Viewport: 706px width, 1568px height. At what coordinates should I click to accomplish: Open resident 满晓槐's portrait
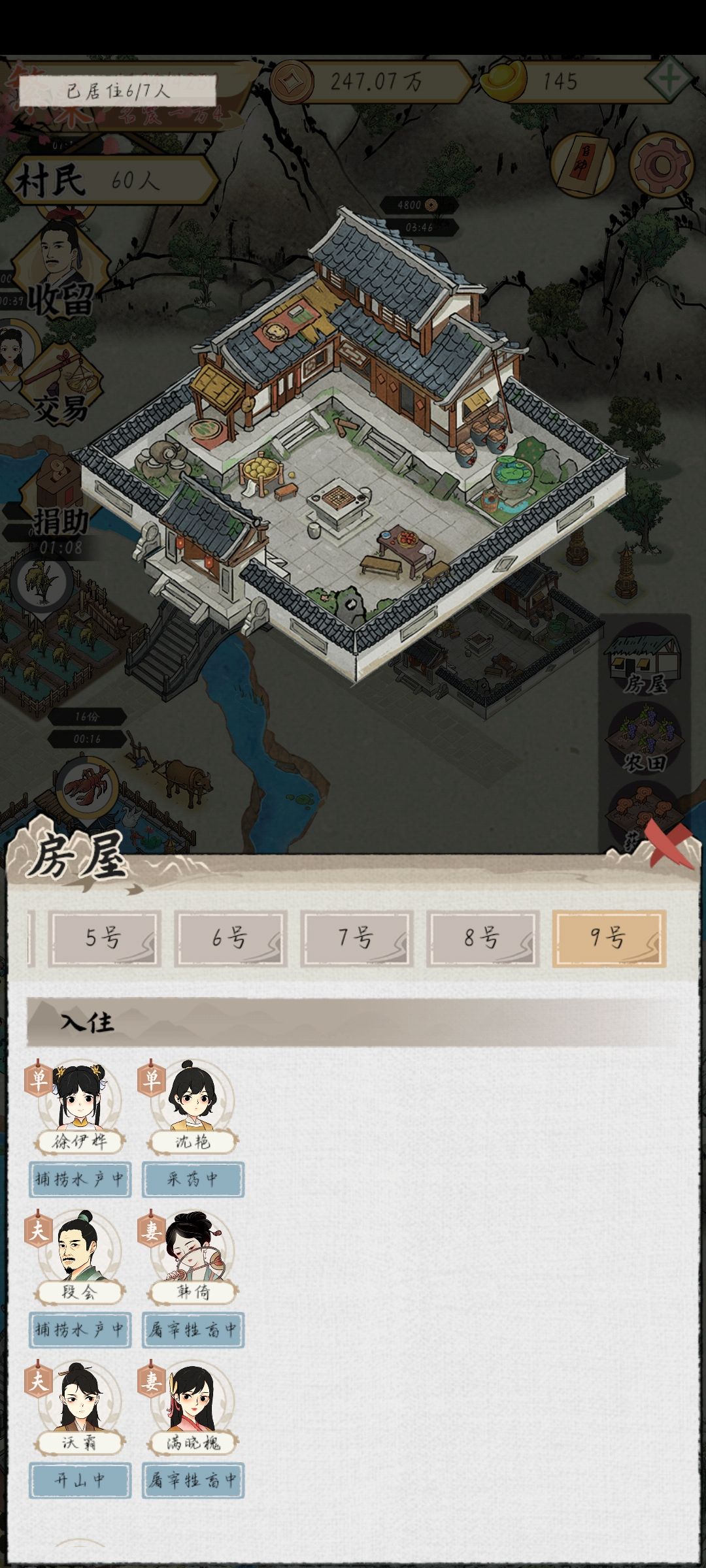pos(193,1398)
